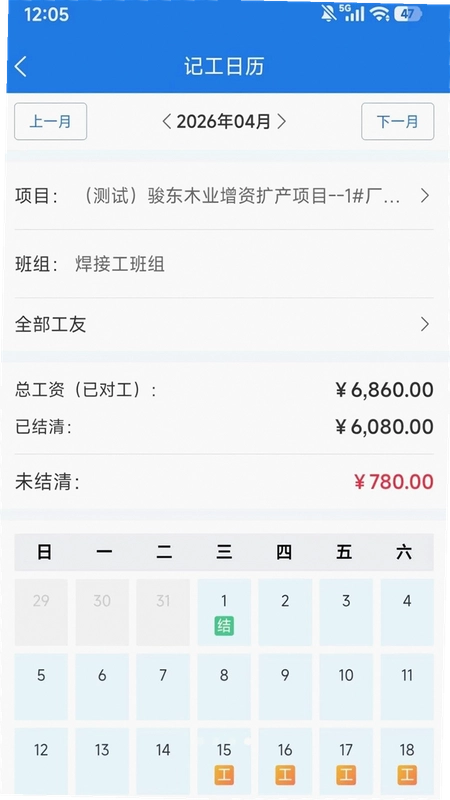Select April 8 on the calendar

tap(224, 687)
